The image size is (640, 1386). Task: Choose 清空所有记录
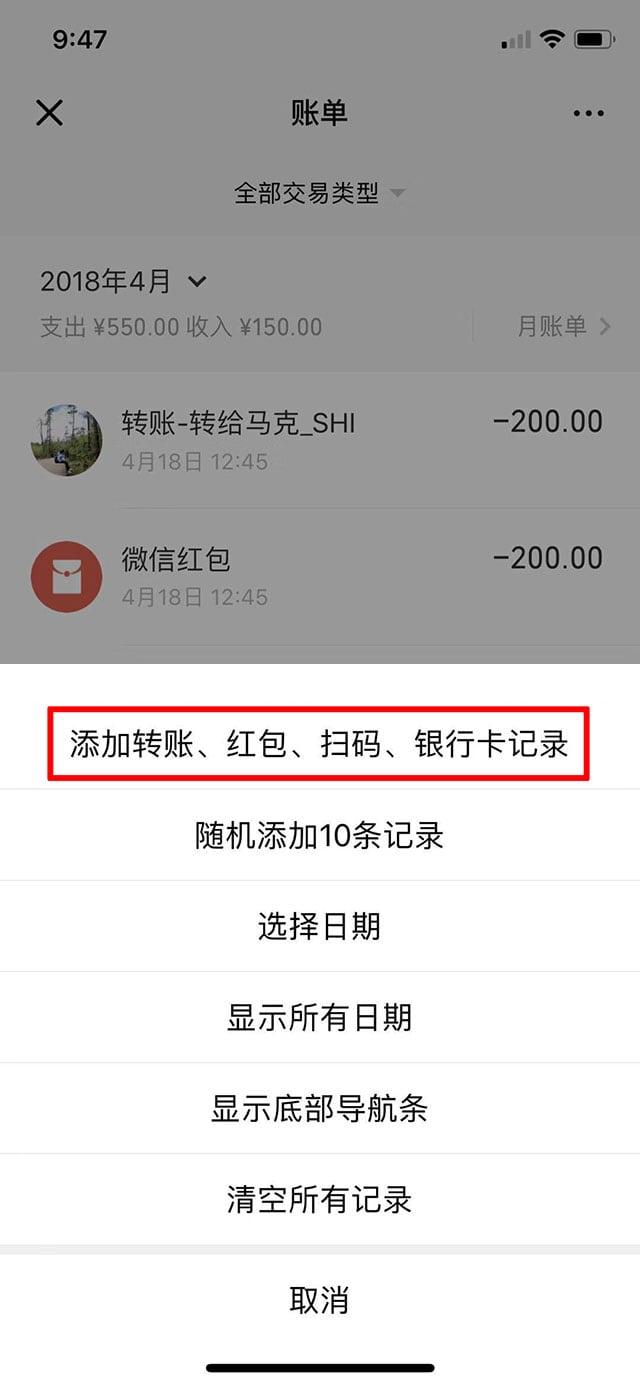(319, 1200)
